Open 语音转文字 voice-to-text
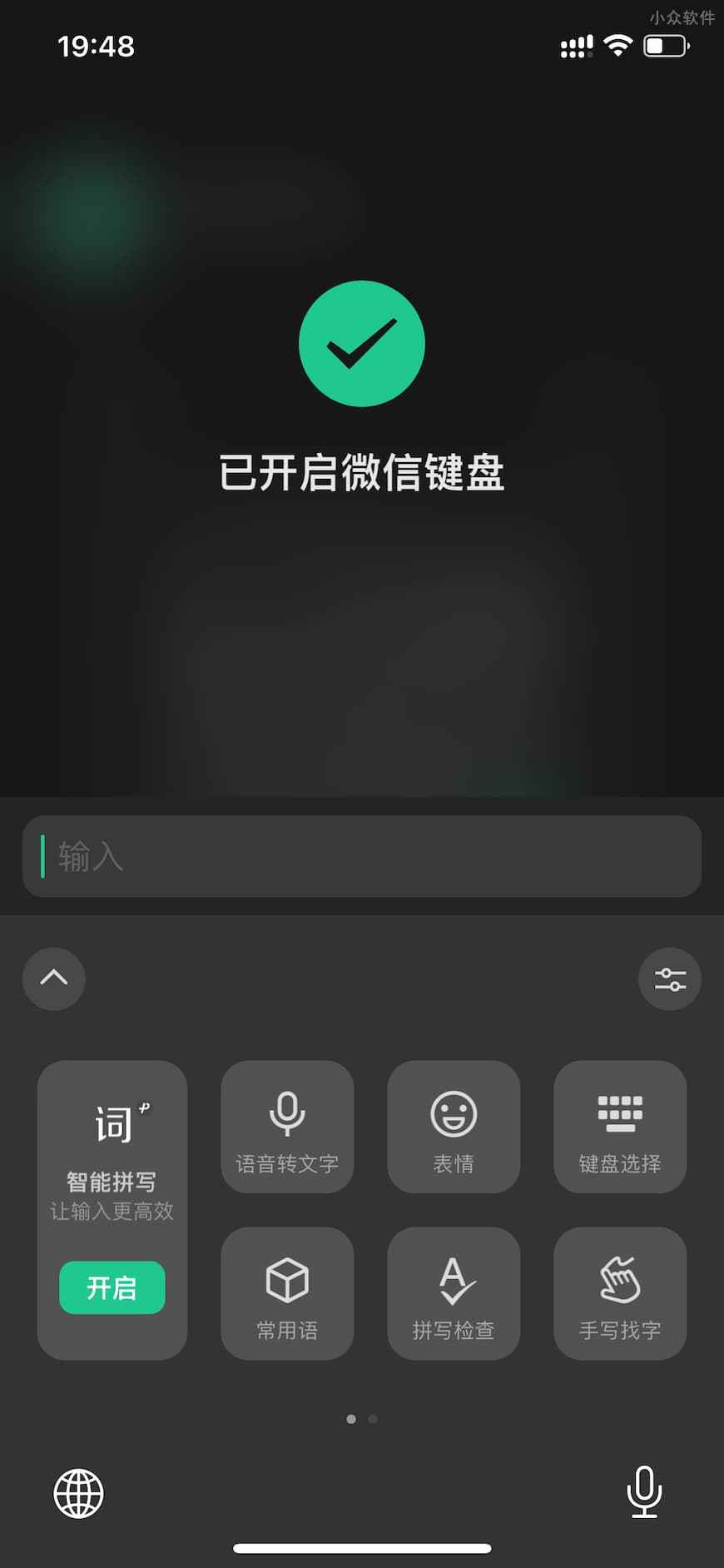The image size is (724, 1568). pos(287,1127)
